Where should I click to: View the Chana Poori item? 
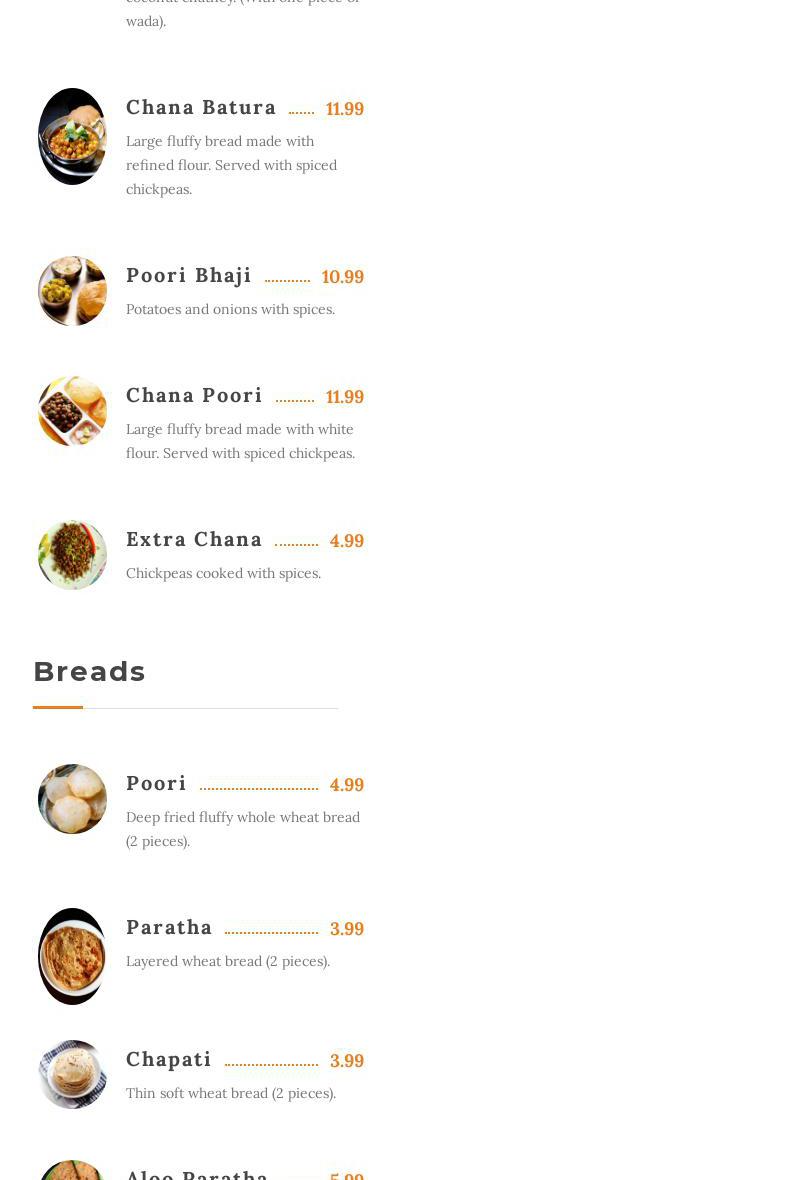point(194,395)
